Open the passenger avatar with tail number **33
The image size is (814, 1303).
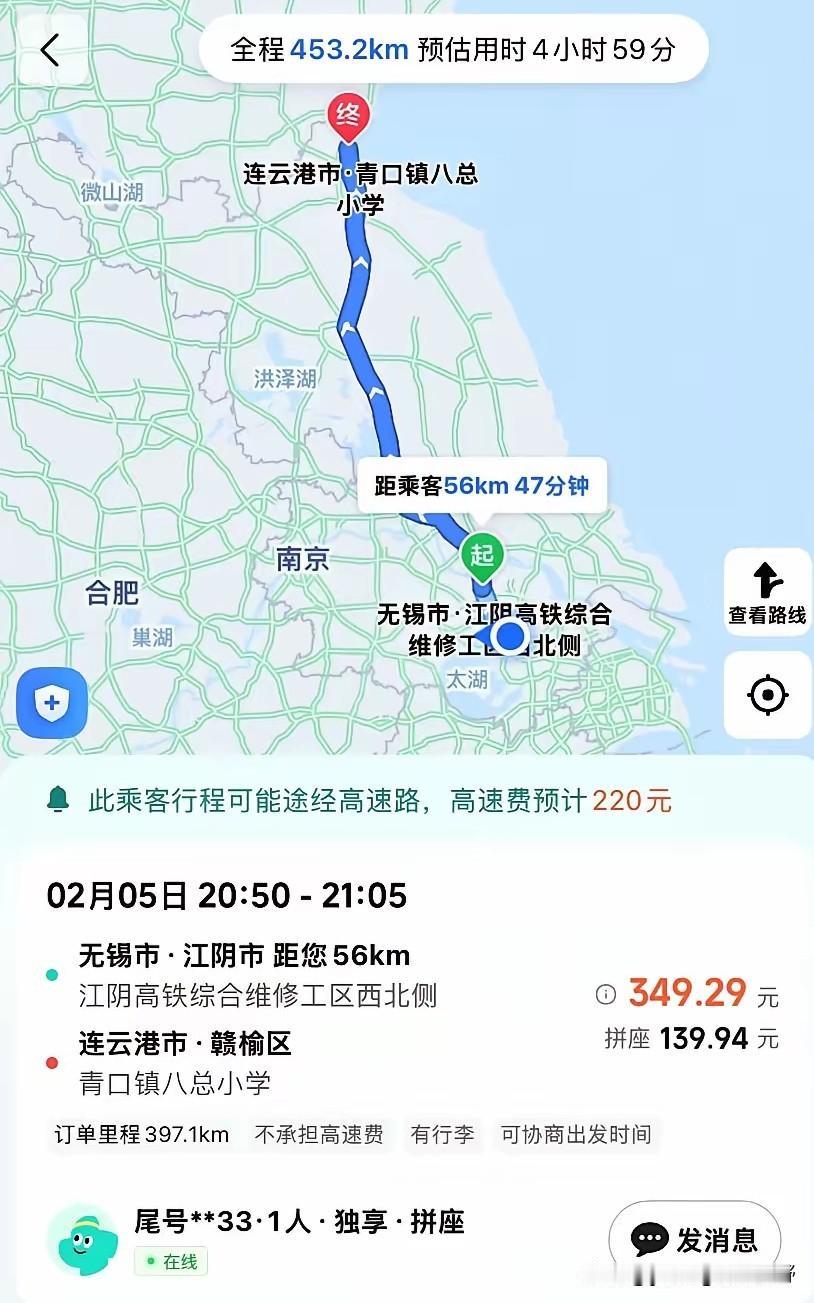82,1240
